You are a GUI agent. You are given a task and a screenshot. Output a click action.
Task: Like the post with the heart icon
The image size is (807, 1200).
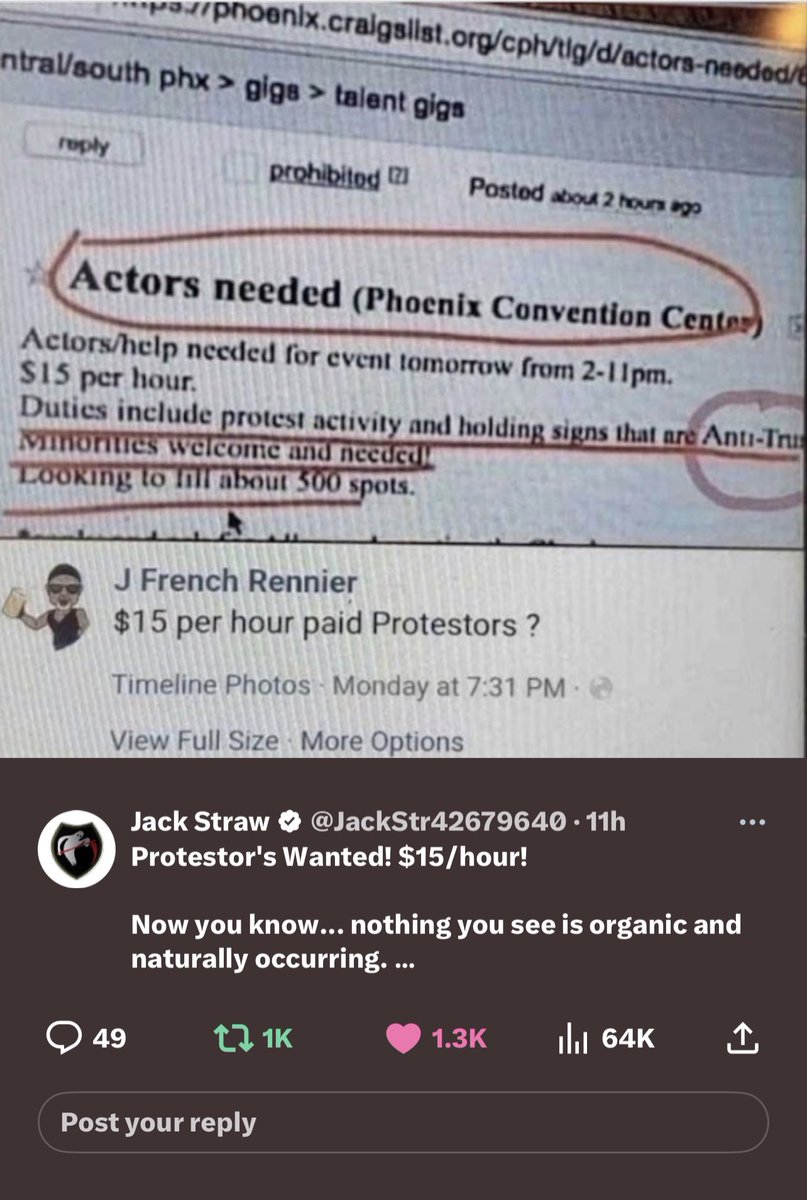point(404,1039)
